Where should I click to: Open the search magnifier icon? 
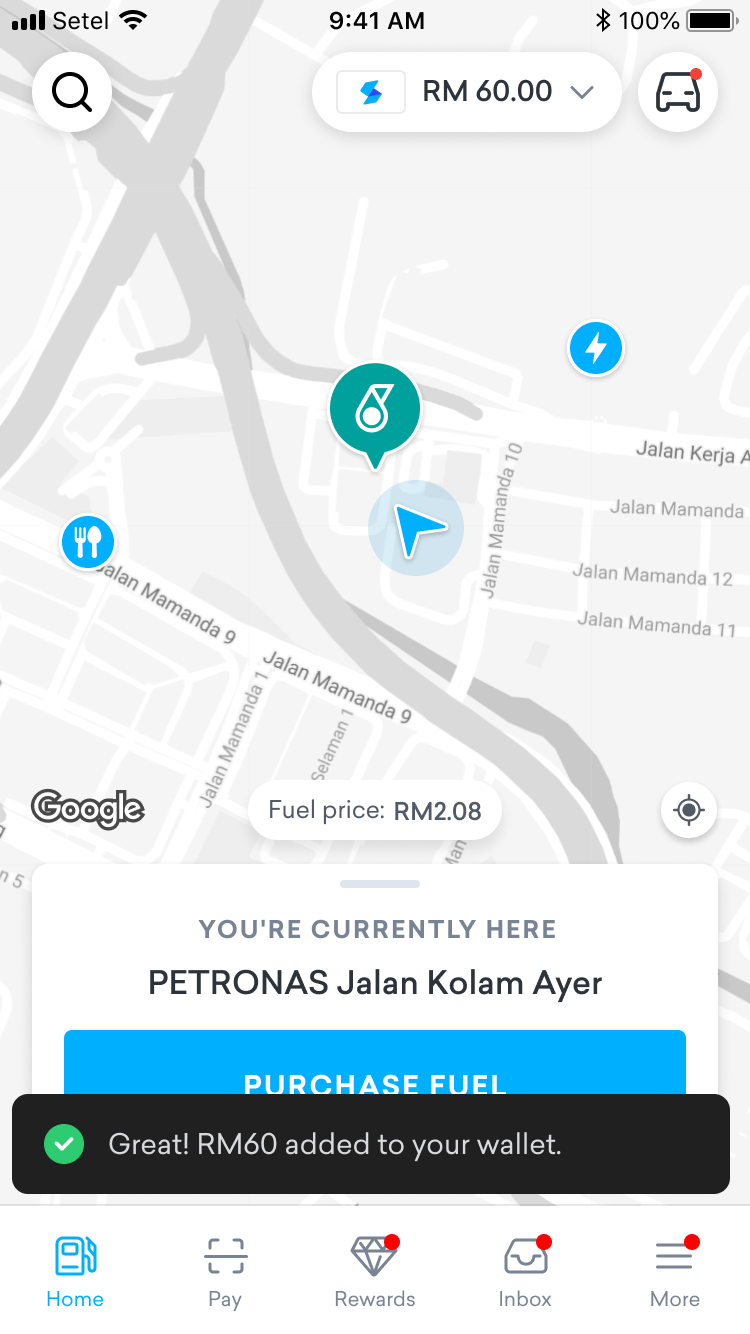(72, 92)
